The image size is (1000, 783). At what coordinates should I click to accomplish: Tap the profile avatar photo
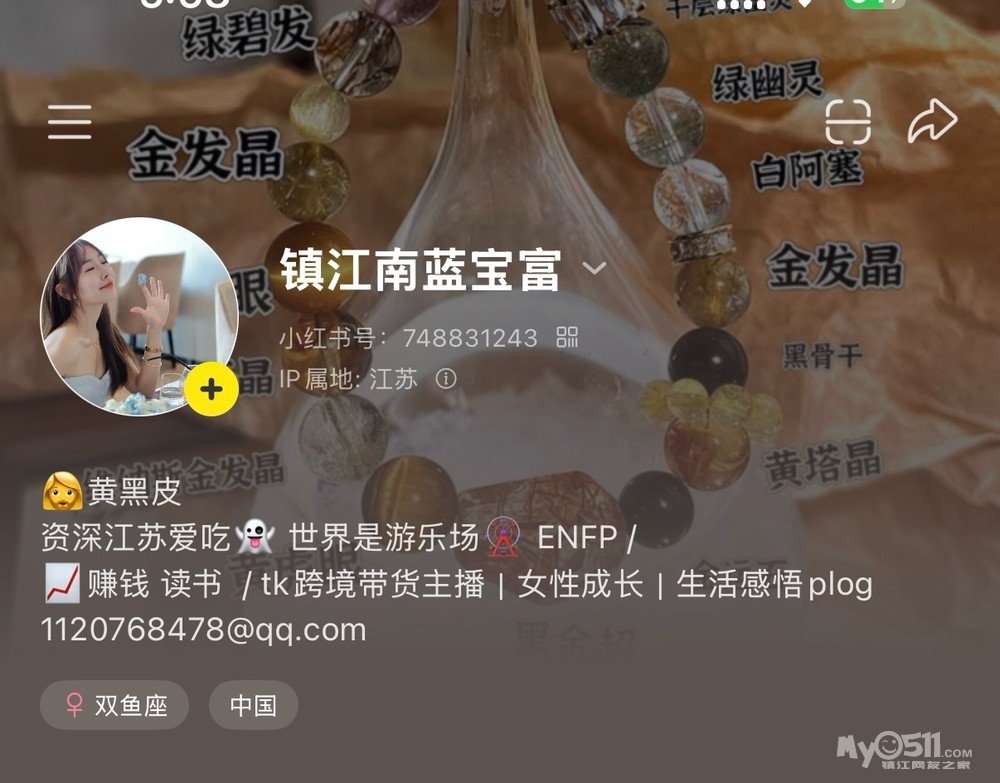pos(139,316)
